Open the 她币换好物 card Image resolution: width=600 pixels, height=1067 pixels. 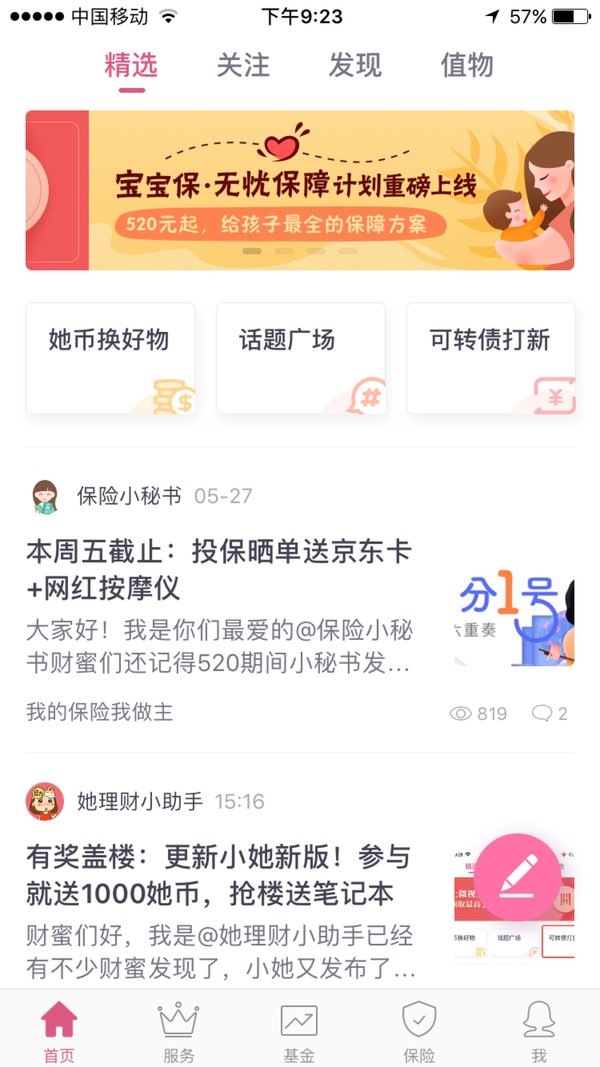[110, 359]
